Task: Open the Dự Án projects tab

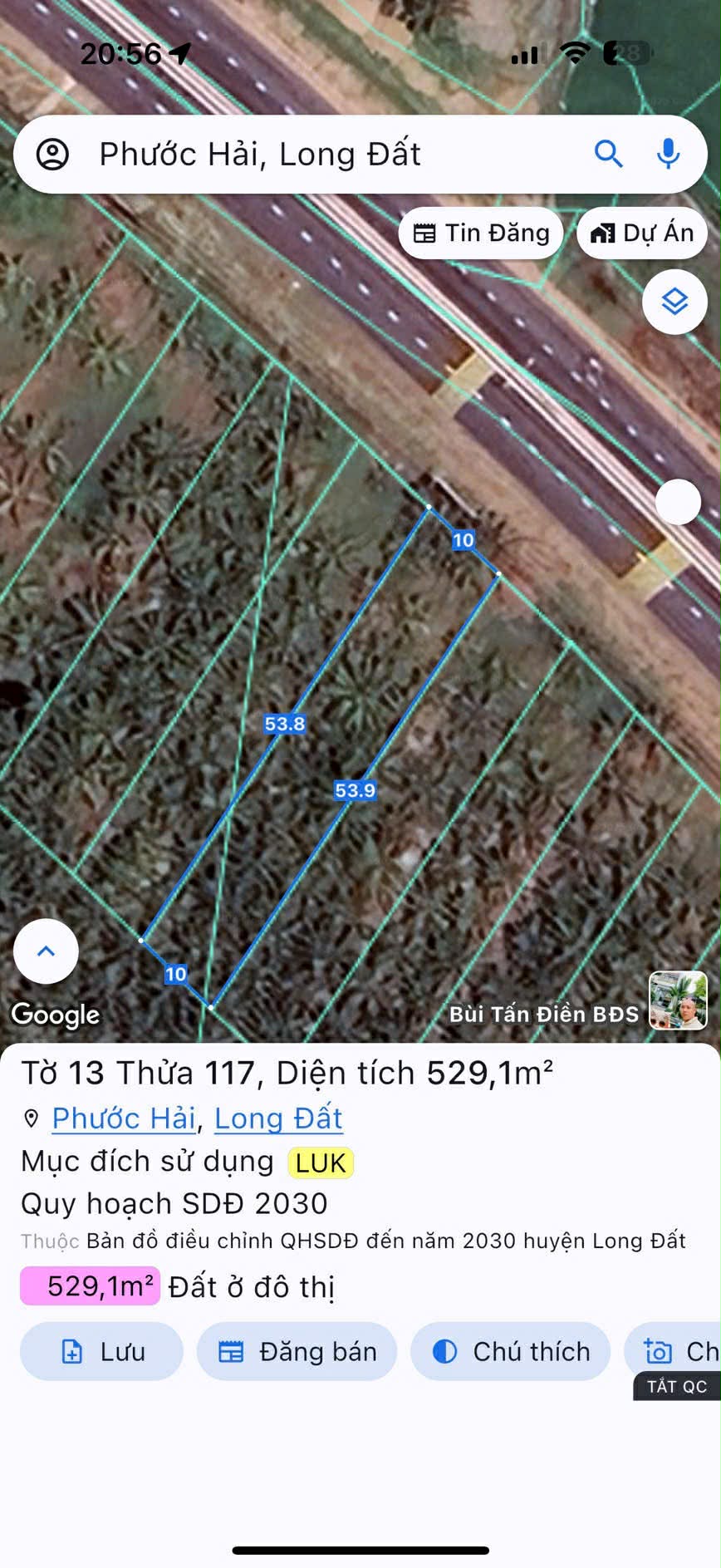Action: [641, 233]
